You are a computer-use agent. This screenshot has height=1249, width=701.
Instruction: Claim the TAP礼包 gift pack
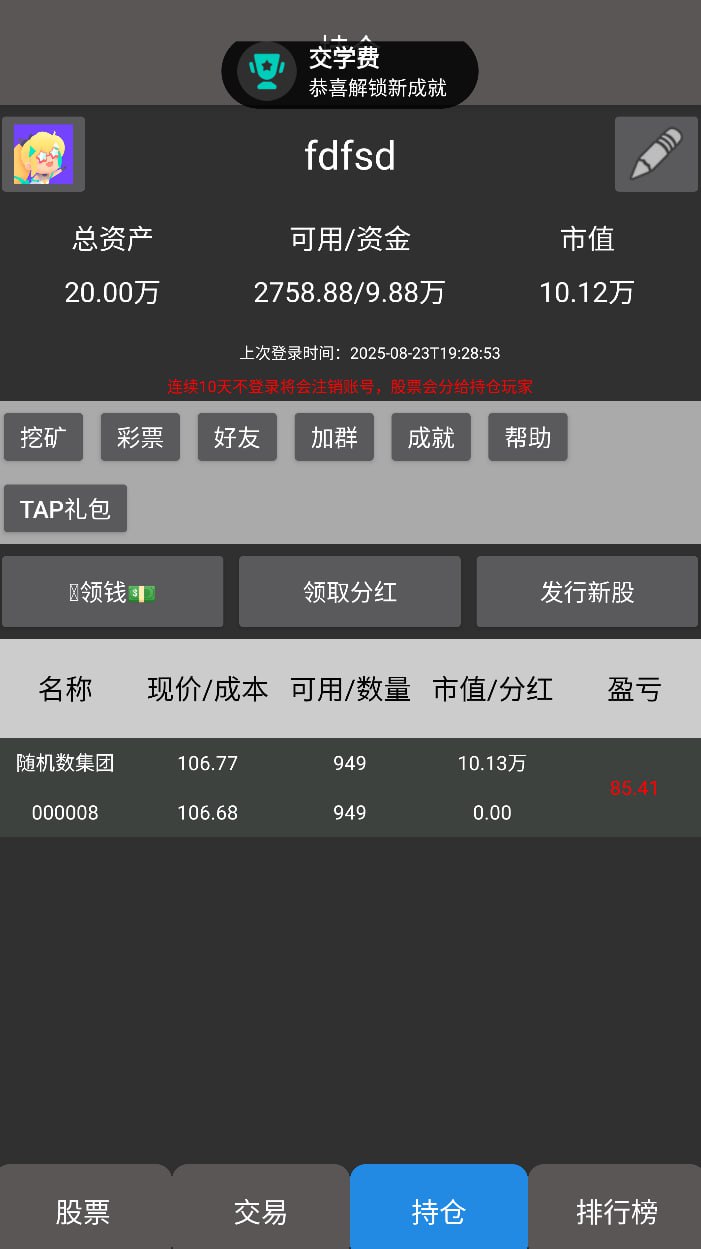[x=66, y=509]
